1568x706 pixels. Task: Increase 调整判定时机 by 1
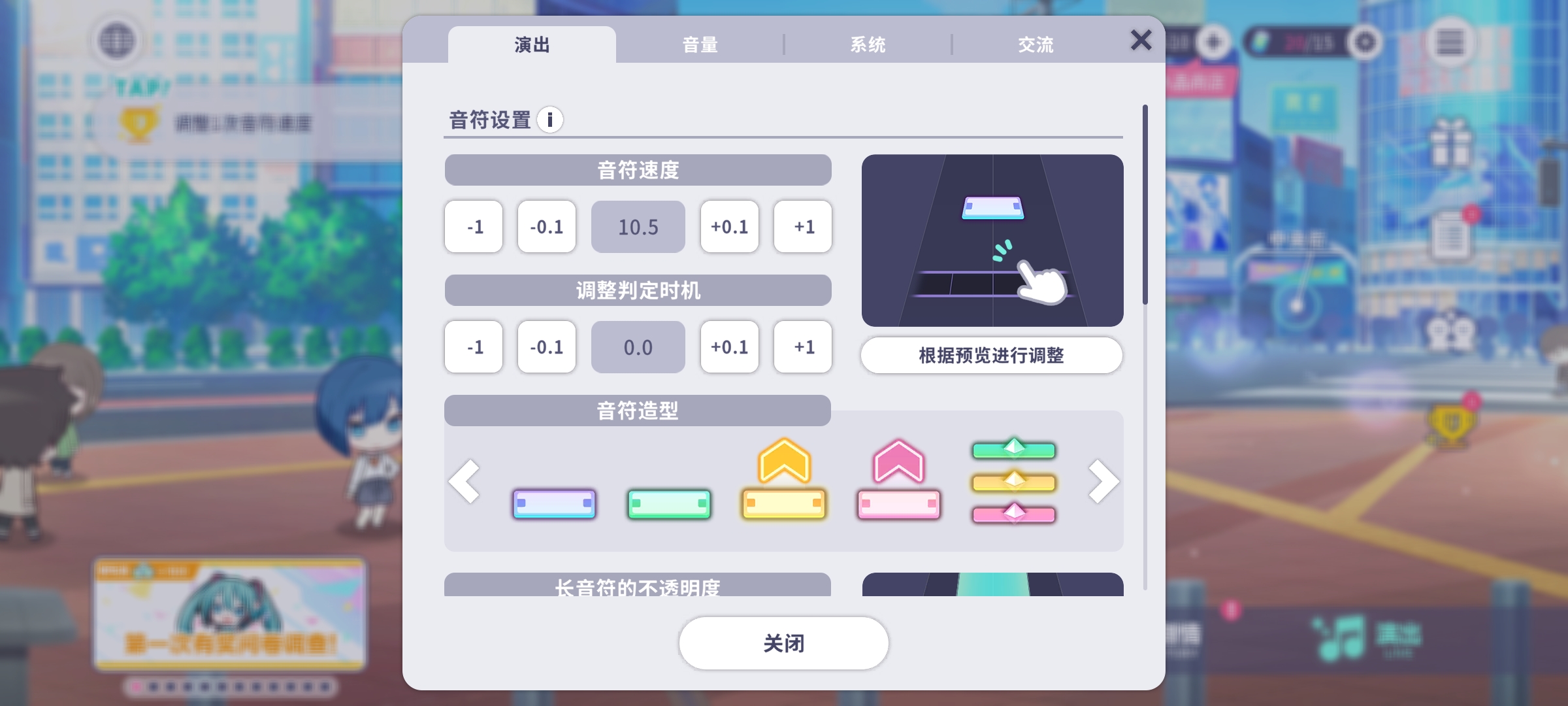point(803,347)
